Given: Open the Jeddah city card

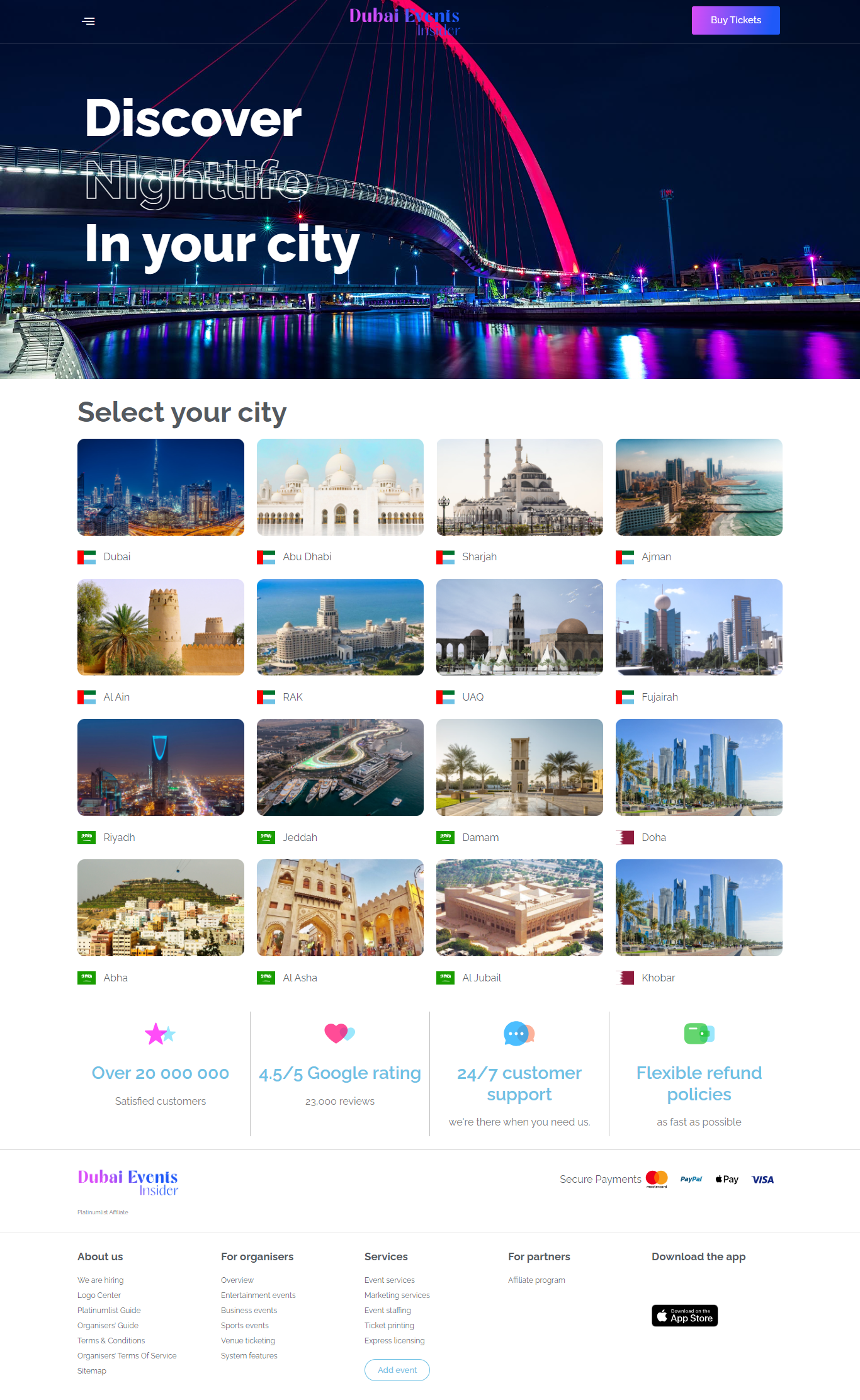Looking at the screenshot, I should pyautogui.click(x=340, y=781).
